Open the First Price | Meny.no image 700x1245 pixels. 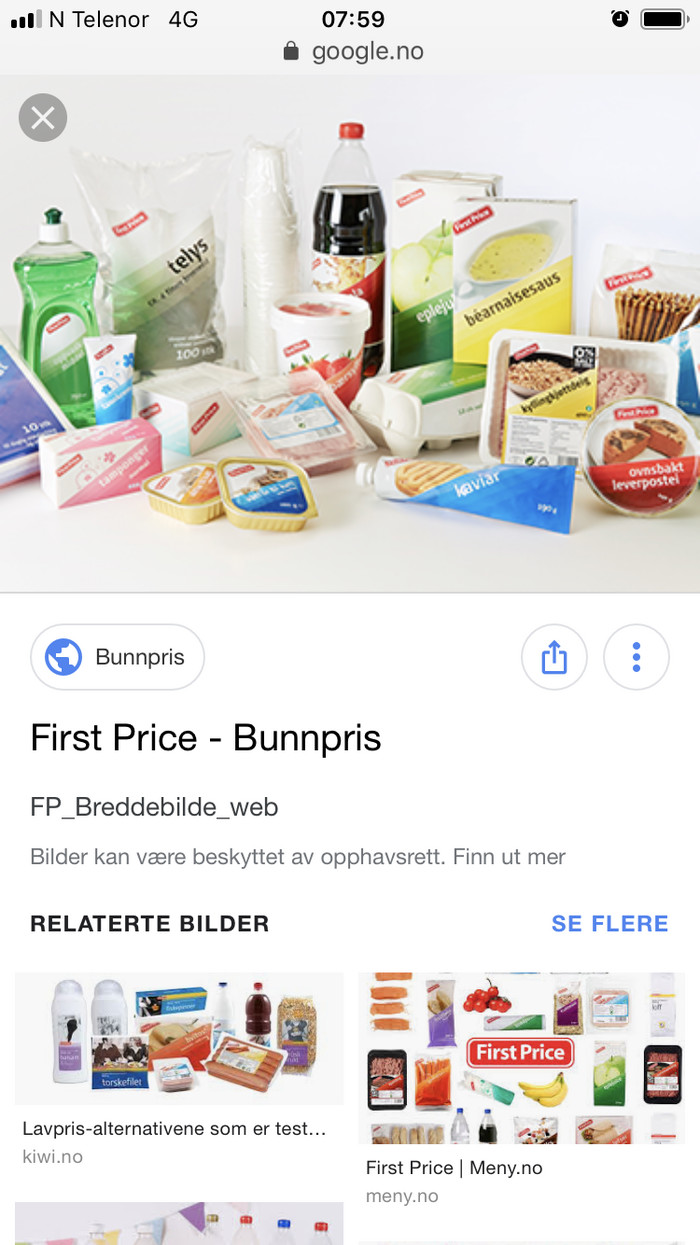coord(521,1057)
